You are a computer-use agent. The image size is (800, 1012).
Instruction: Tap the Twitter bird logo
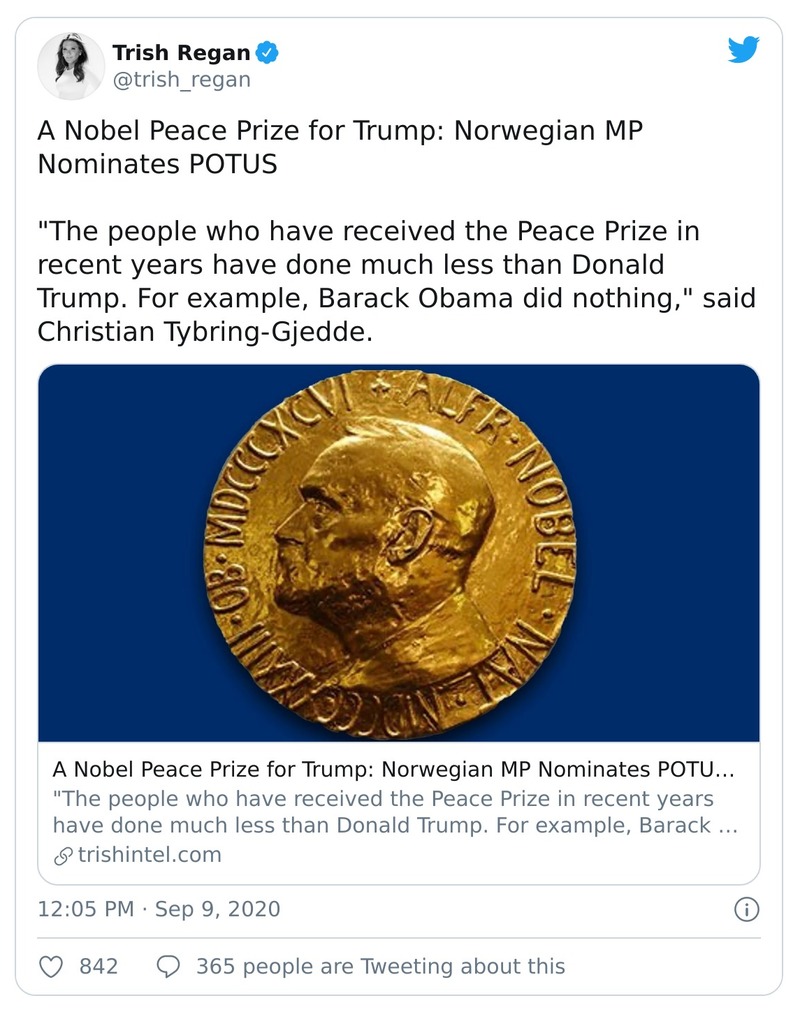pos(743,49)
